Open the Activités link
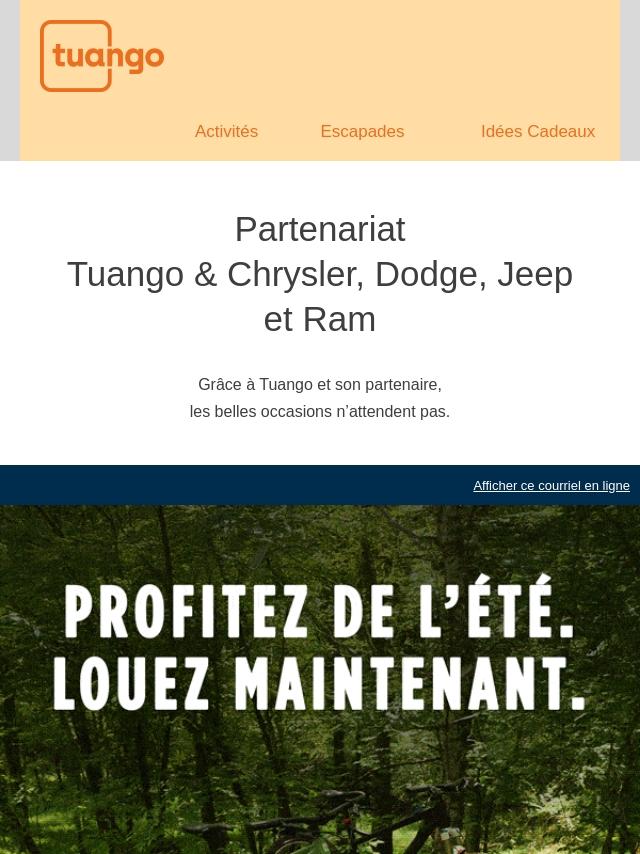 click(x=226, y=132)
